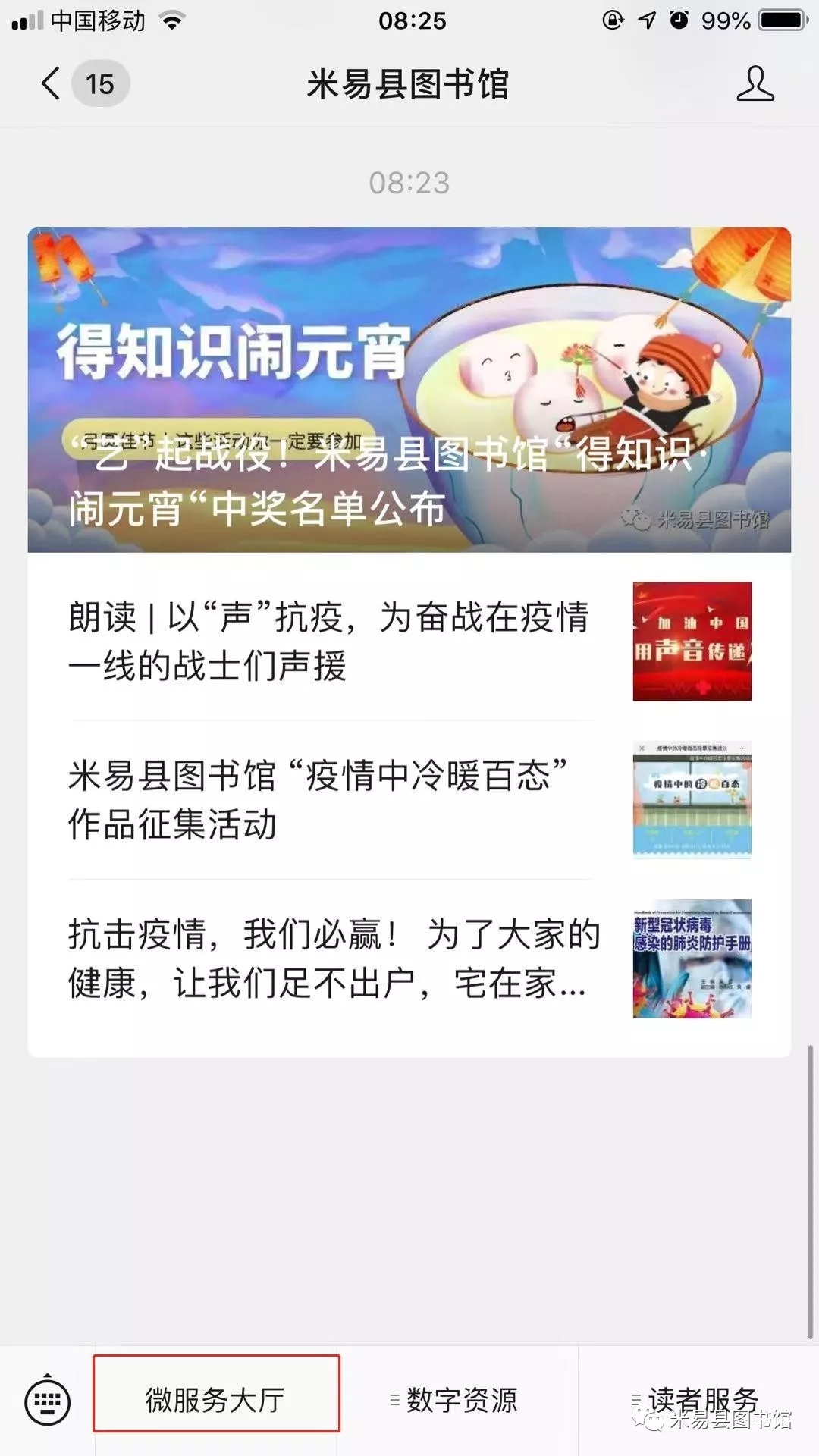Screen dimensions: 819x1456
Task: Open the 得知识闹元宵 winners list article
Action: pos(409,390)
